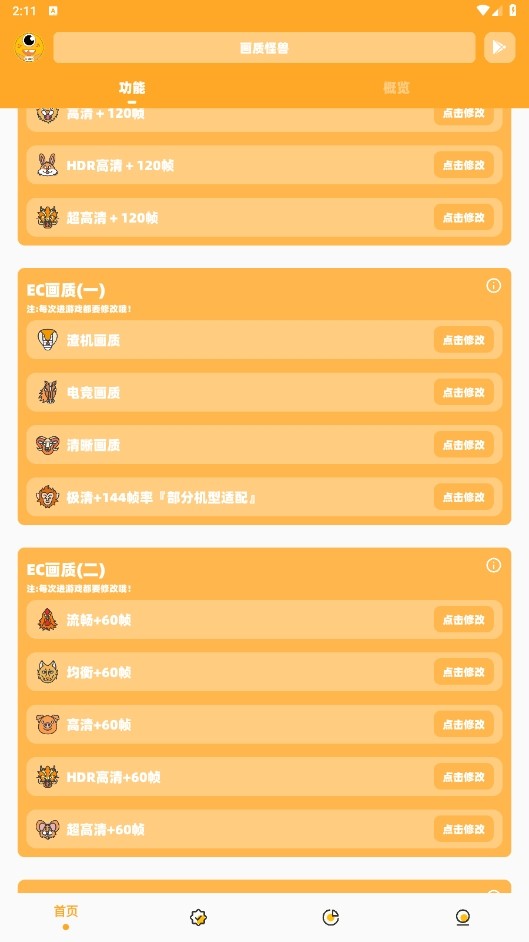
Task: Tap 点击修改 for HDR高清 + 120帧
Action: (x=464, y=165)
